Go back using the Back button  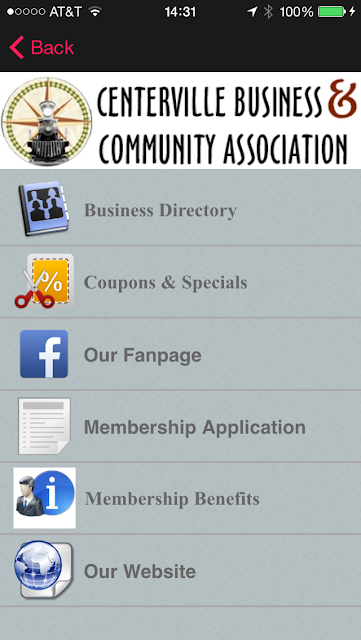pos(42,47)
